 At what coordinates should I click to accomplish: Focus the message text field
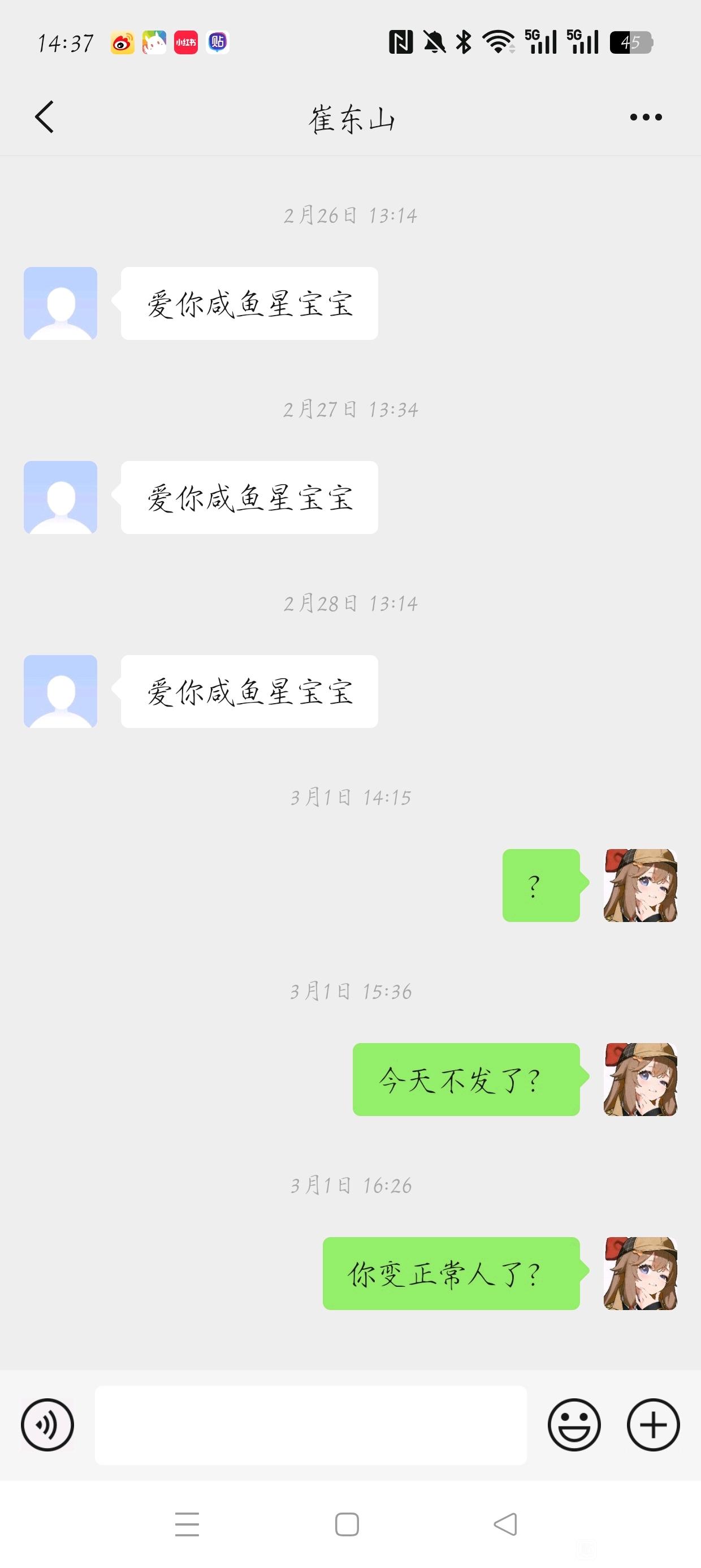[x=310, y=1425]
